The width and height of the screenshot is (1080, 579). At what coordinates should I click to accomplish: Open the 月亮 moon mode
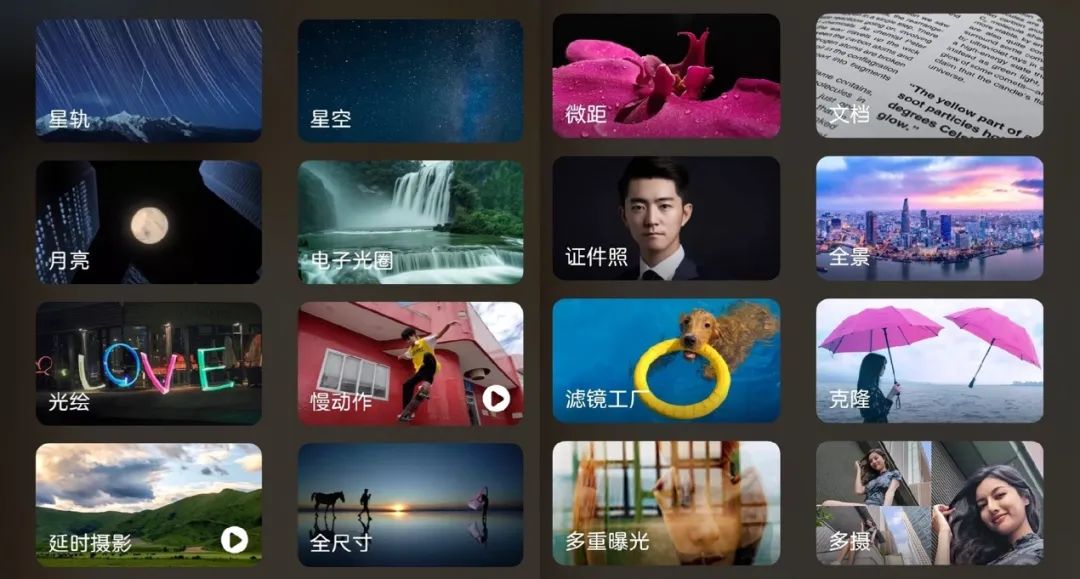148,222
